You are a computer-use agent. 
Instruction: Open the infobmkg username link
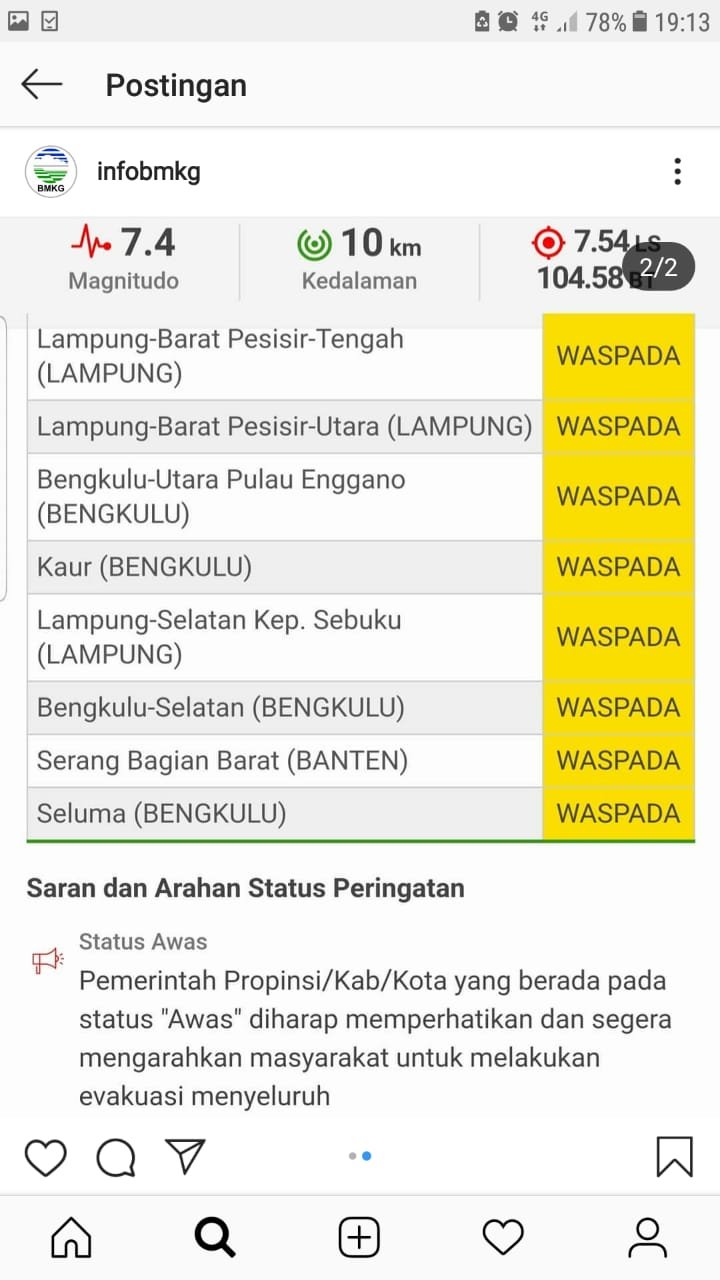click(x=148, y=171)
